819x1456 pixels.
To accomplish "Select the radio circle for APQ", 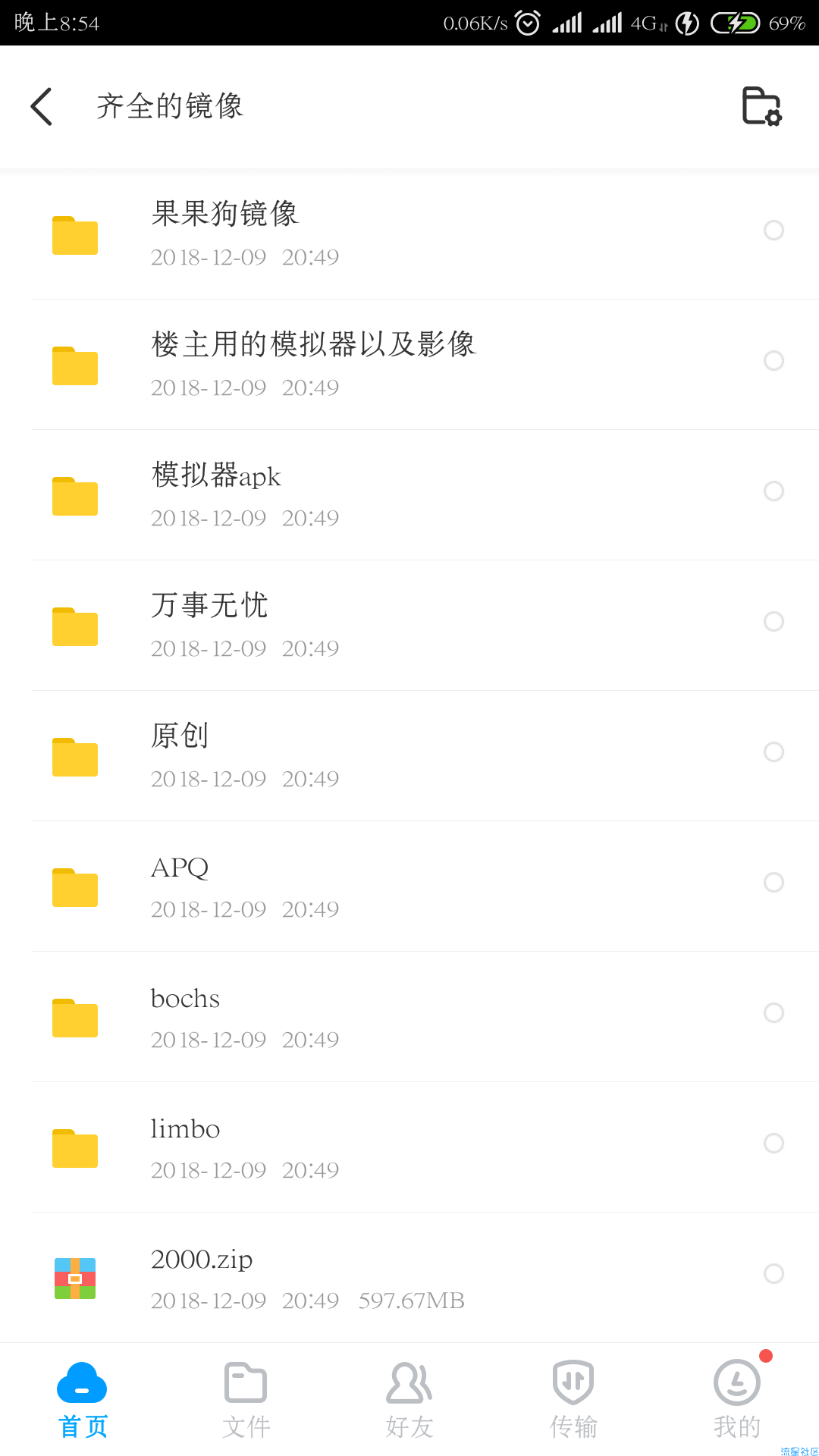I will pos(773,882).
